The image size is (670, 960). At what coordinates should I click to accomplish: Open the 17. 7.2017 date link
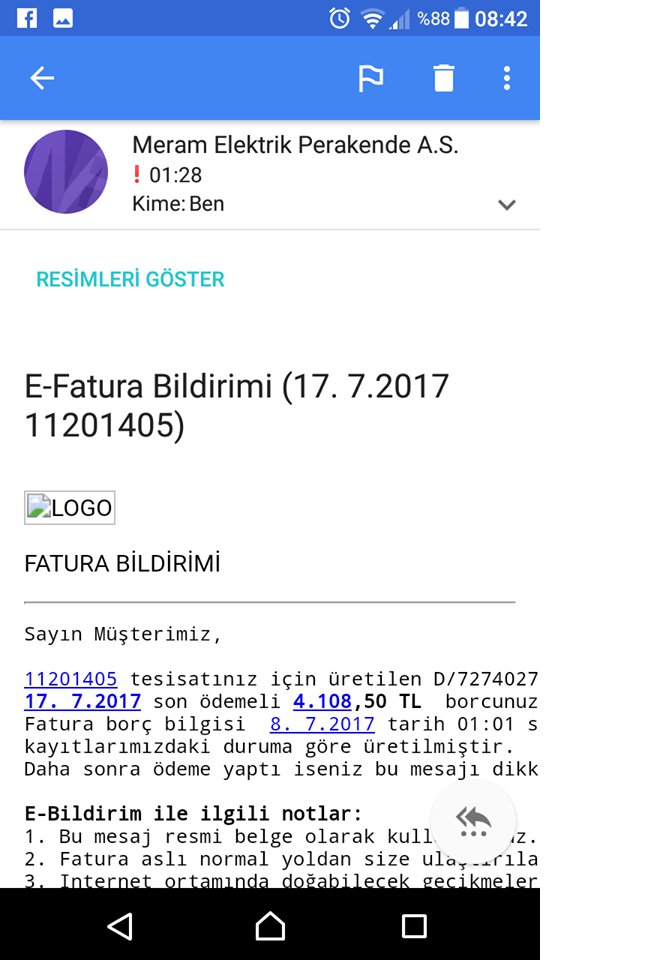click(x=82, y=701)
